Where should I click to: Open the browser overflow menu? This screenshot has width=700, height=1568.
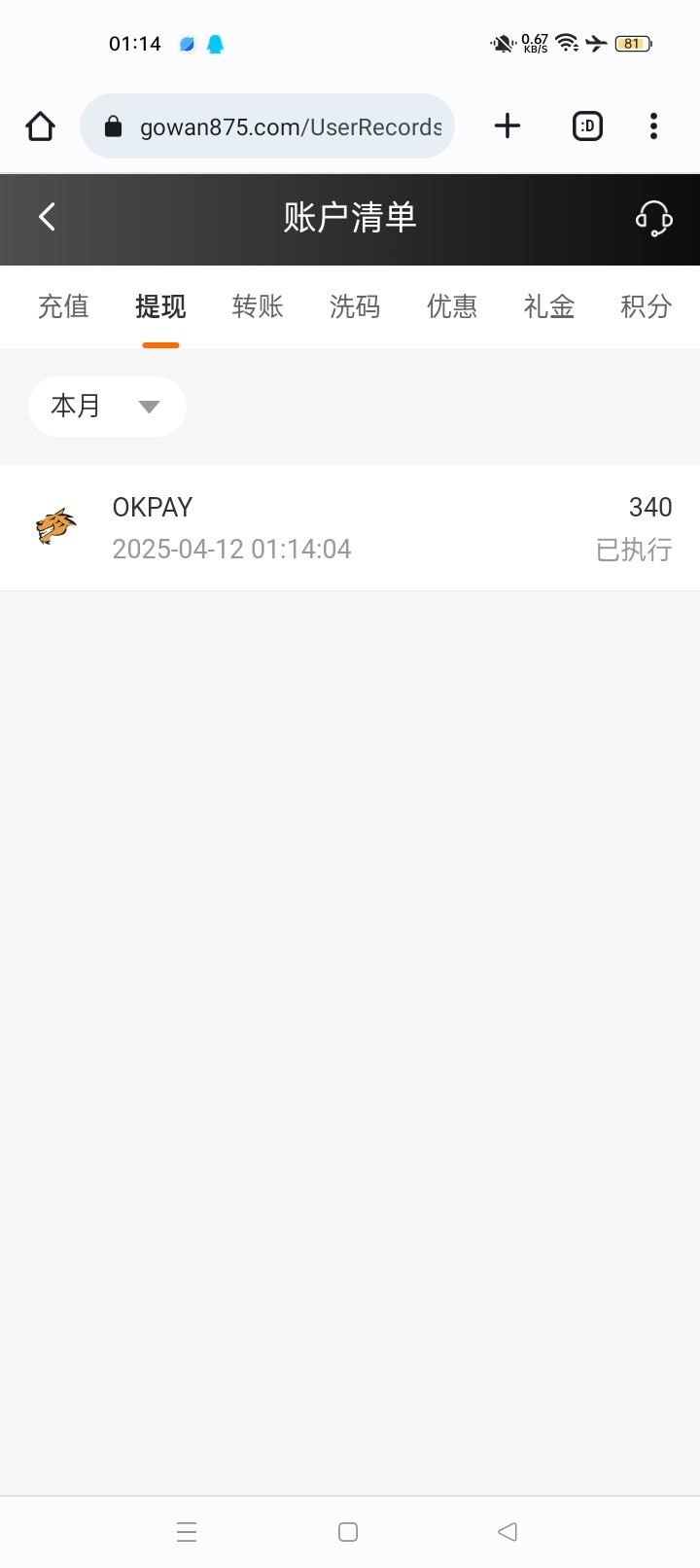[x=653, y=126]
